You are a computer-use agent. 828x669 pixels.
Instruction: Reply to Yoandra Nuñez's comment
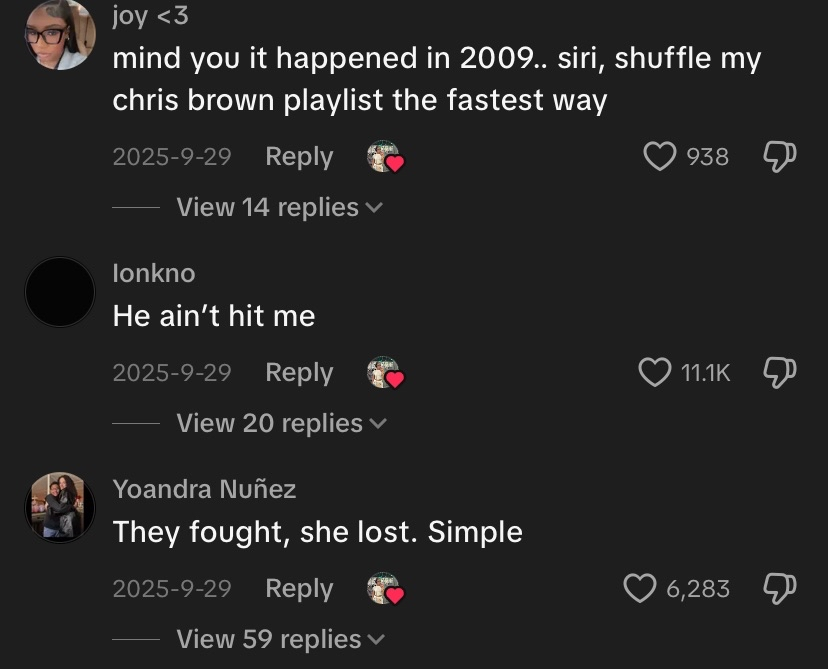pyautogui.click(x=299, y=589)
